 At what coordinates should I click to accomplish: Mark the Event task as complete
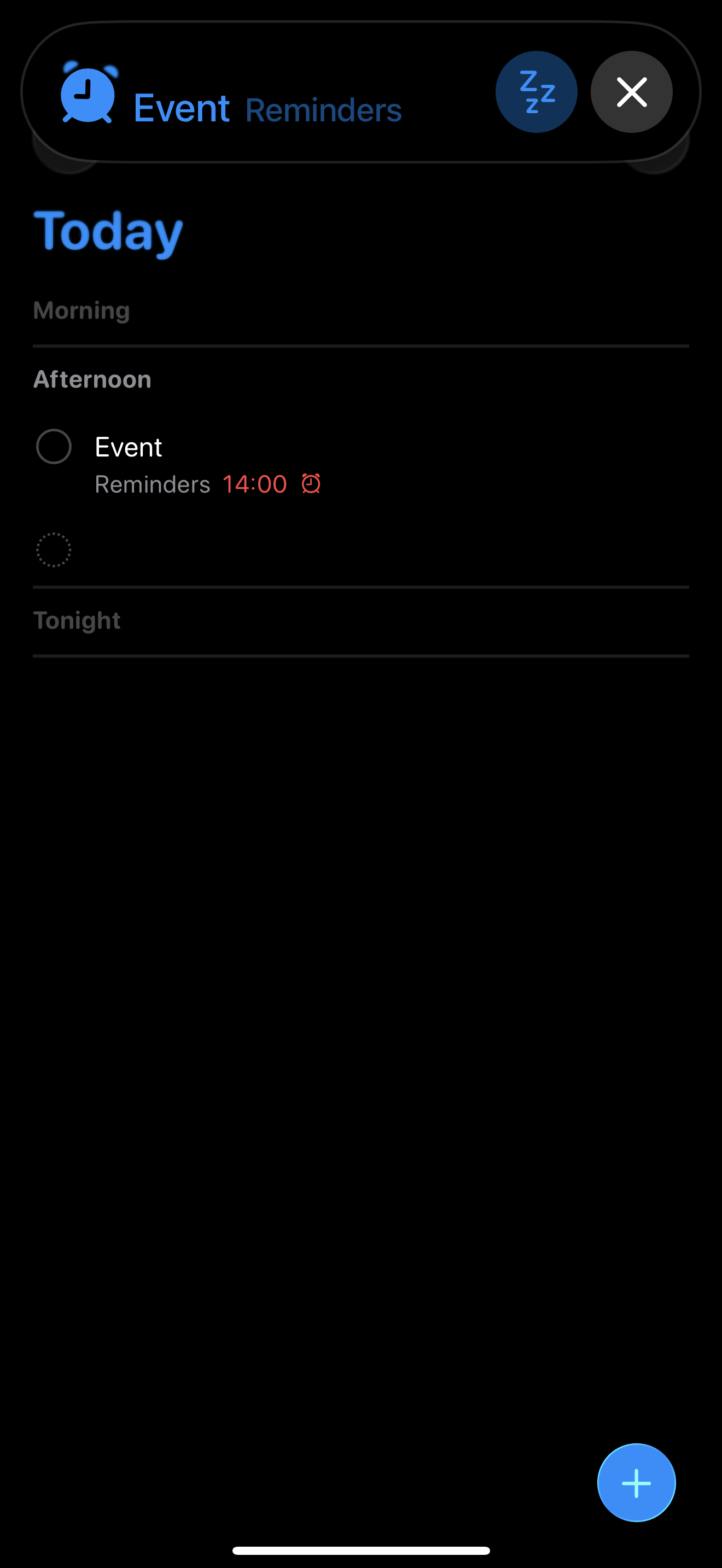pyautogui.click(x=54, y=447)
